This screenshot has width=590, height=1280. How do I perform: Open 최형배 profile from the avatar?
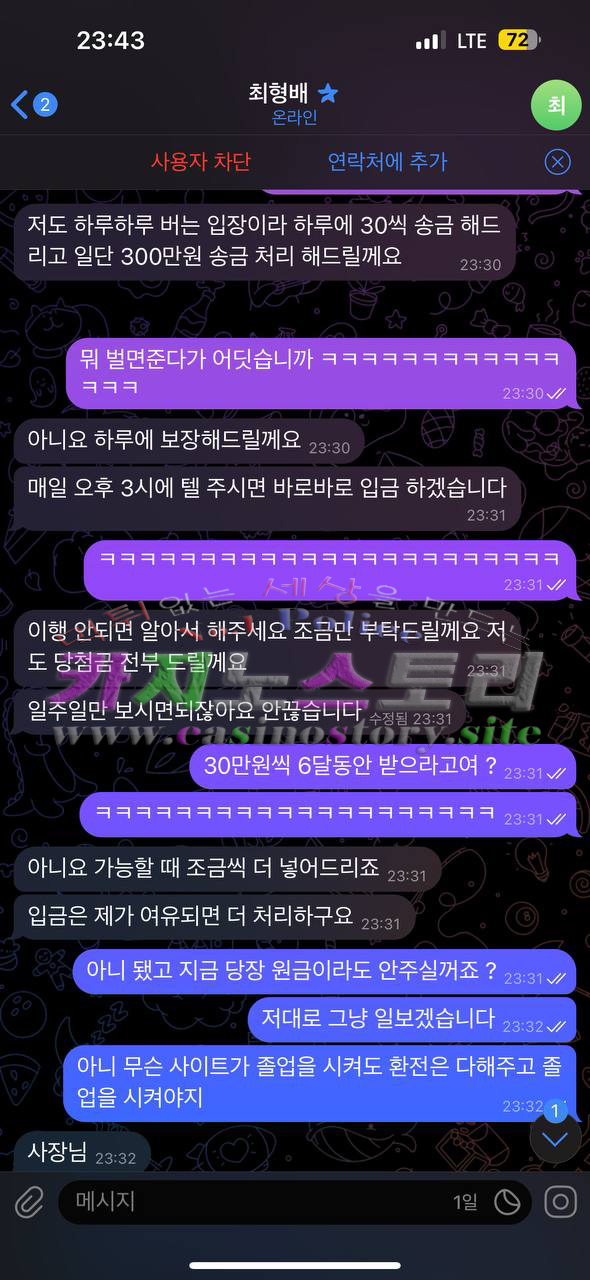(x=556, y=105)
